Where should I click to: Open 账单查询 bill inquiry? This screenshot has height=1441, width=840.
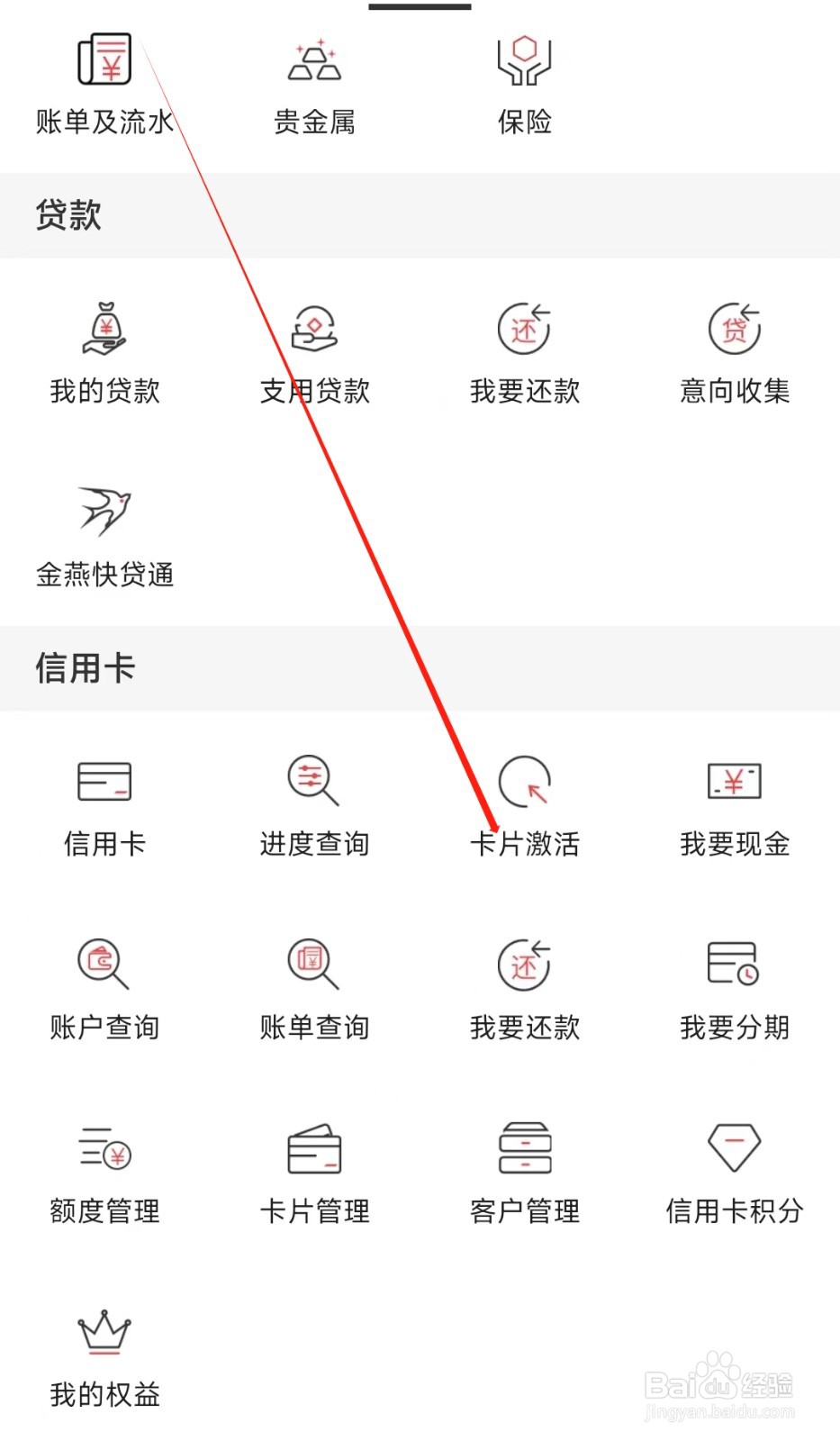pos(314,986)
